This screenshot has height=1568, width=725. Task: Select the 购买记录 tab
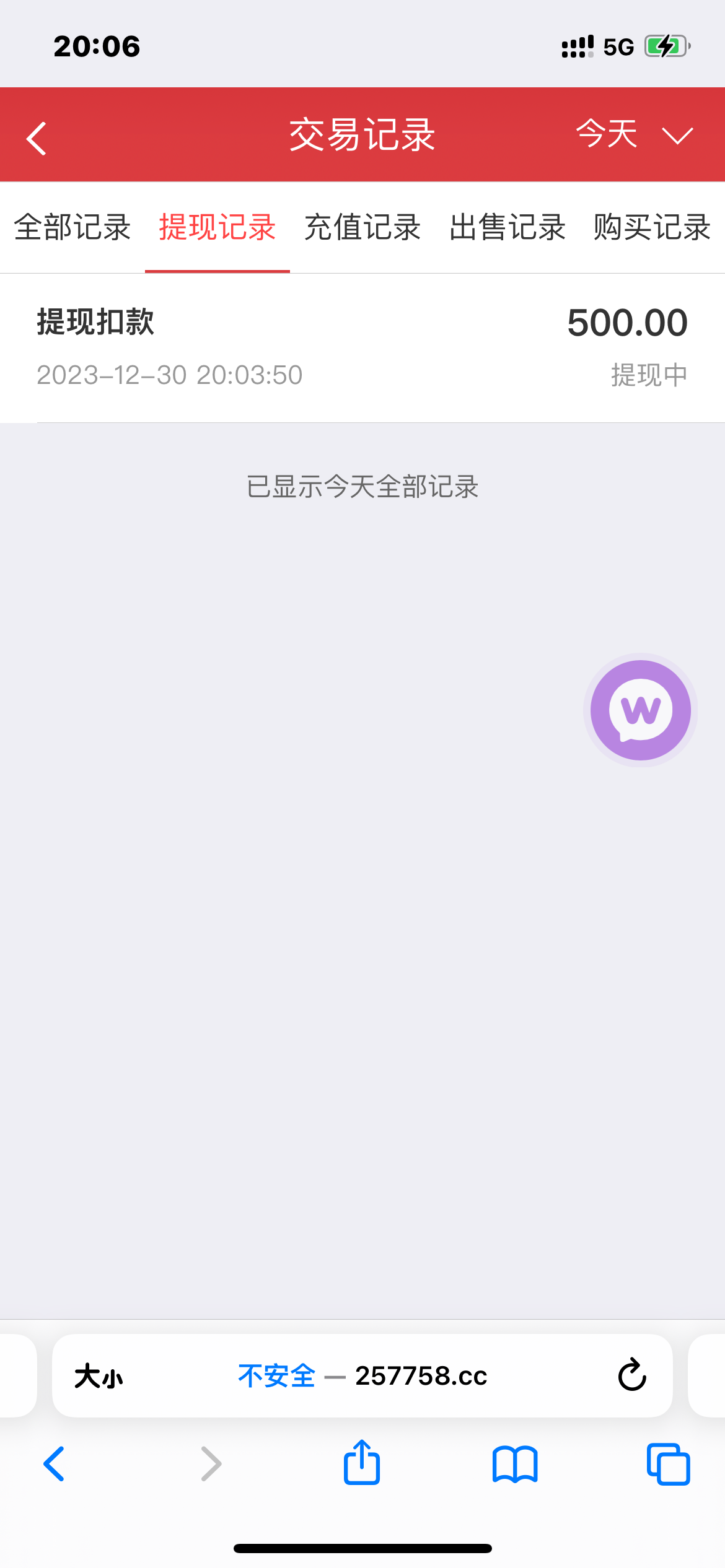651,228
